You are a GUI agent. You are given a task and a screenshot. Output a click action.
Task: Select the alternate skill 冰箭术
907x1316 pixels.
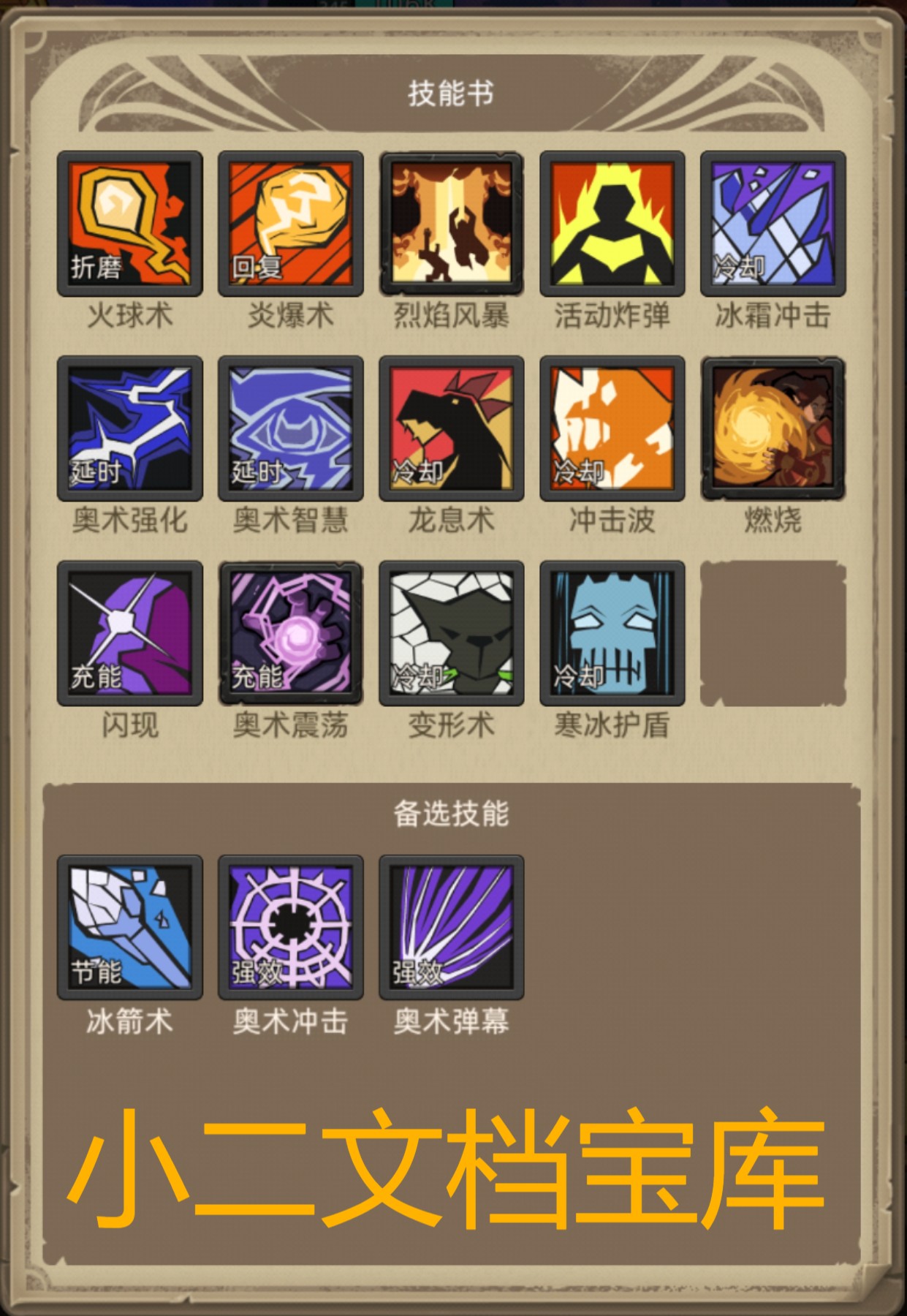129,927
